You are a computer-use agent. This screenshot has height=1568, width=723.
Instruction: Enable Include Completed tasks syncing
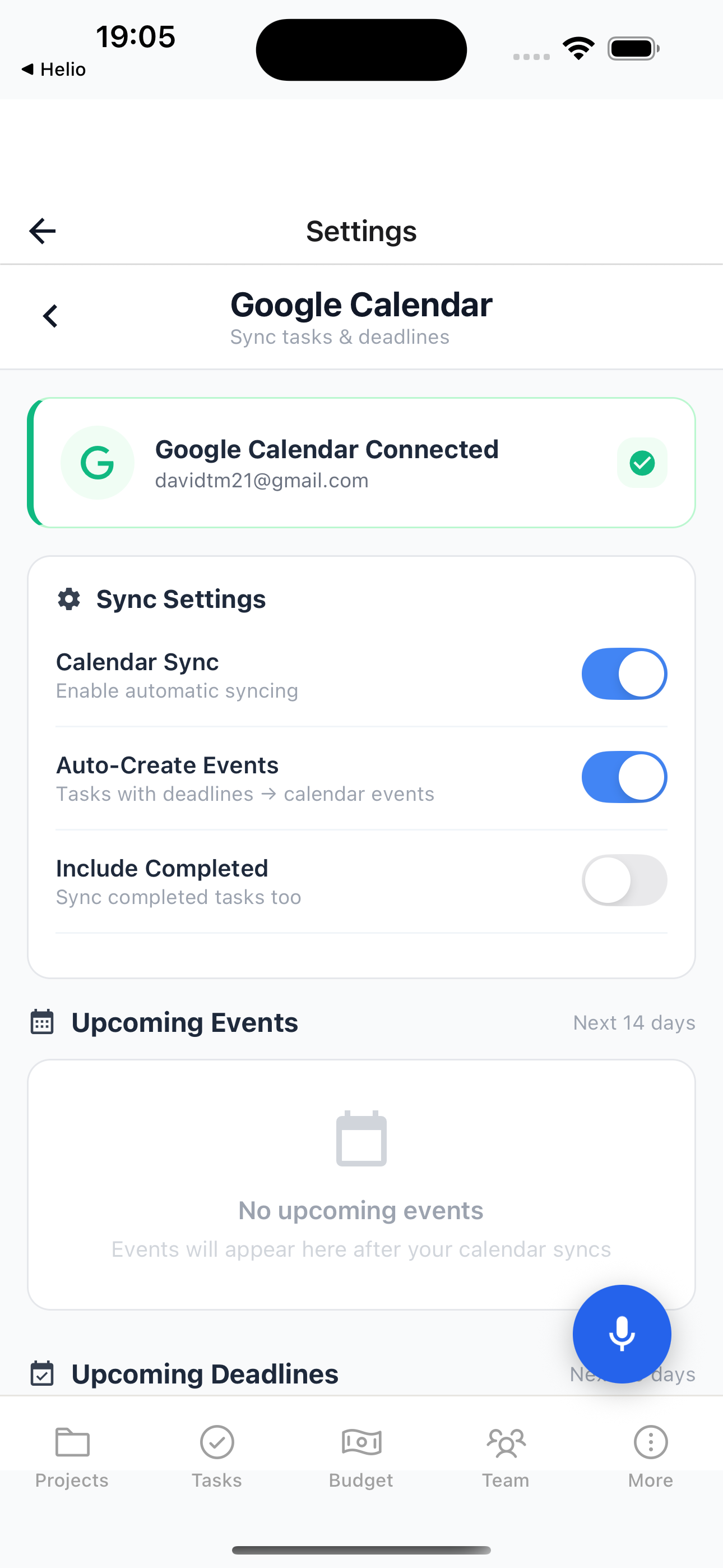(624, 880)
